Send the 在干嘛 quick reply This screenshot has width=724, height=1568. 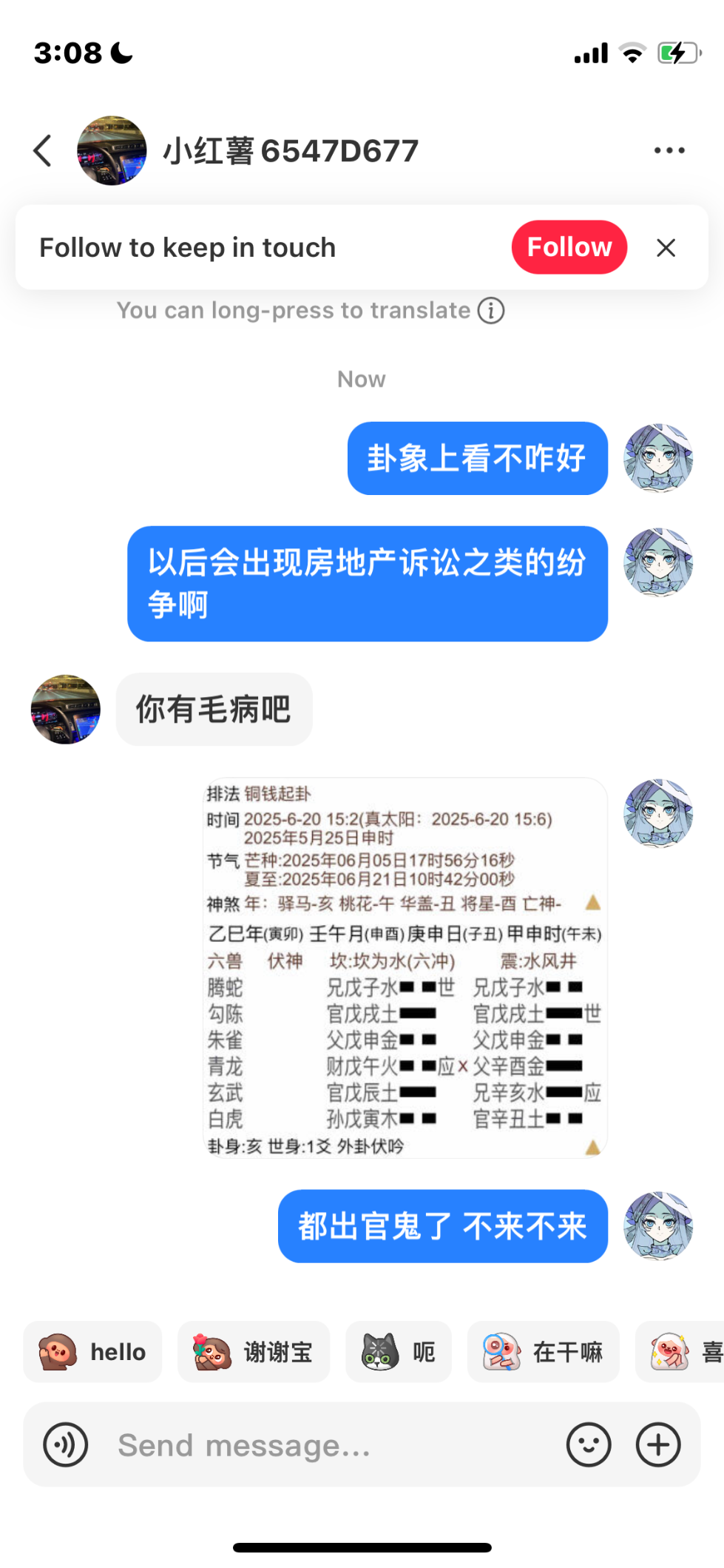[544, 1352]
